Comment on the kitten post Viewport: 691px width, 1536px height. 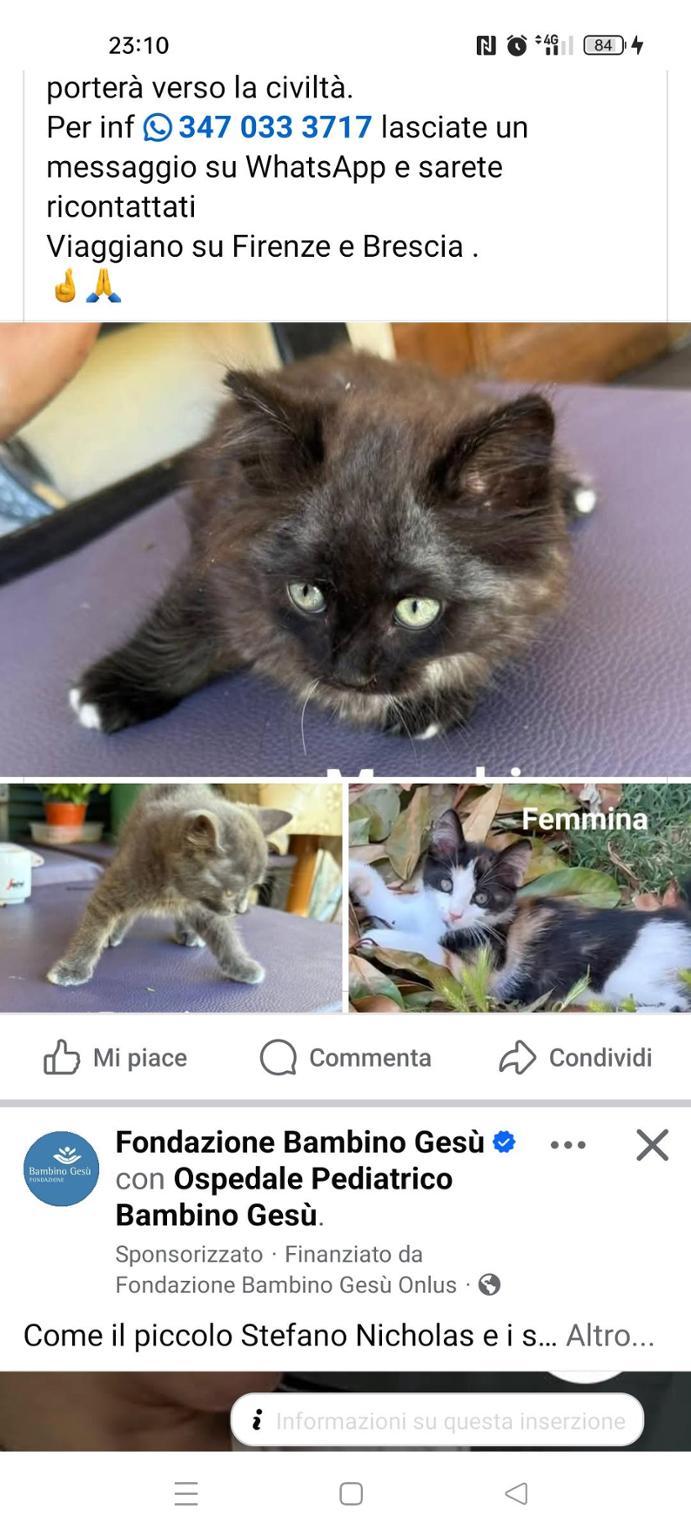point(345,1057)
